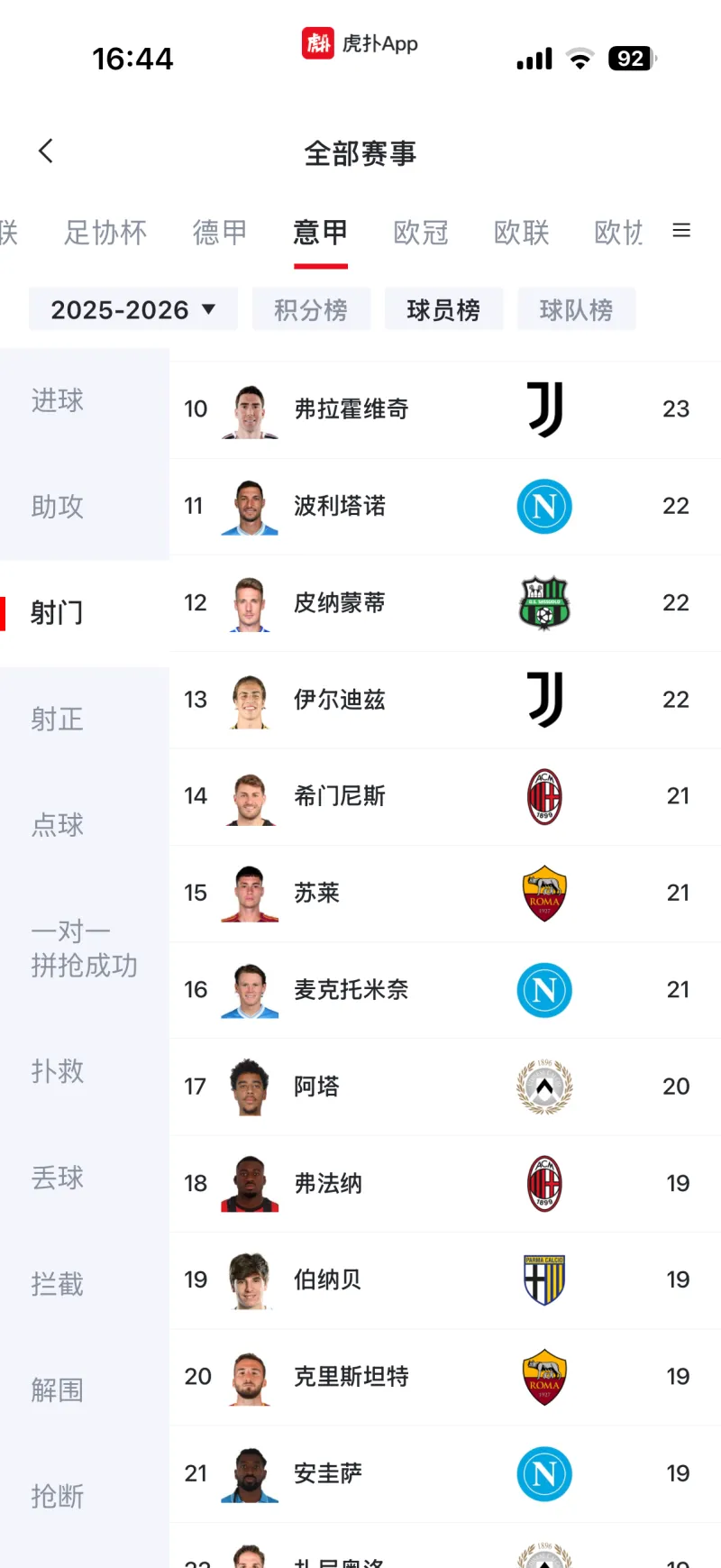The width and height of the screenshot is (721, 1568).
Task: Switch to the 欧联 tab
Action: point(521,233)
